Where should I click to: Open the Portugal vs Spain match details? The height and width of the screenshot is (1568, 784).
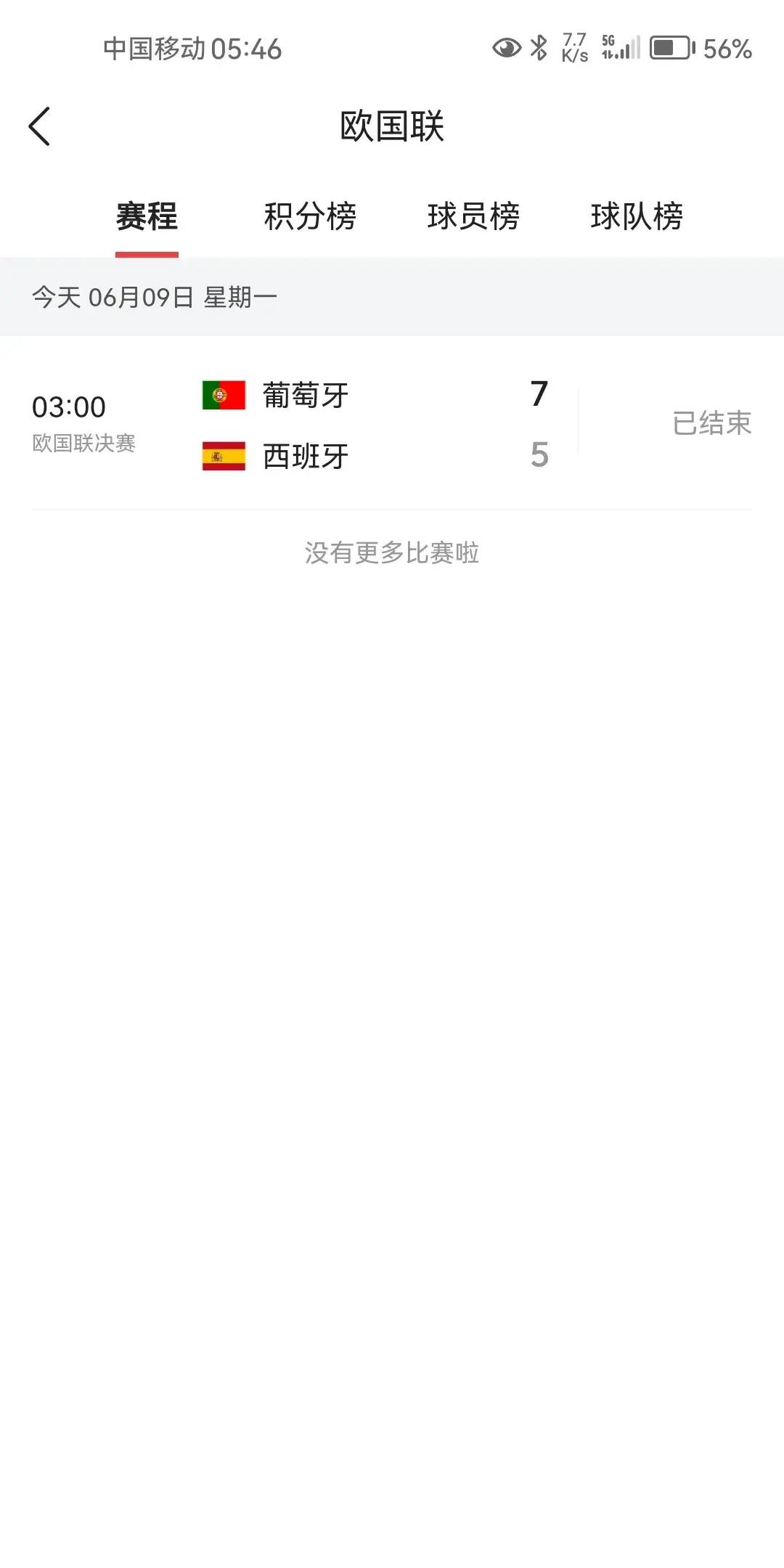(x=392, y=425)
